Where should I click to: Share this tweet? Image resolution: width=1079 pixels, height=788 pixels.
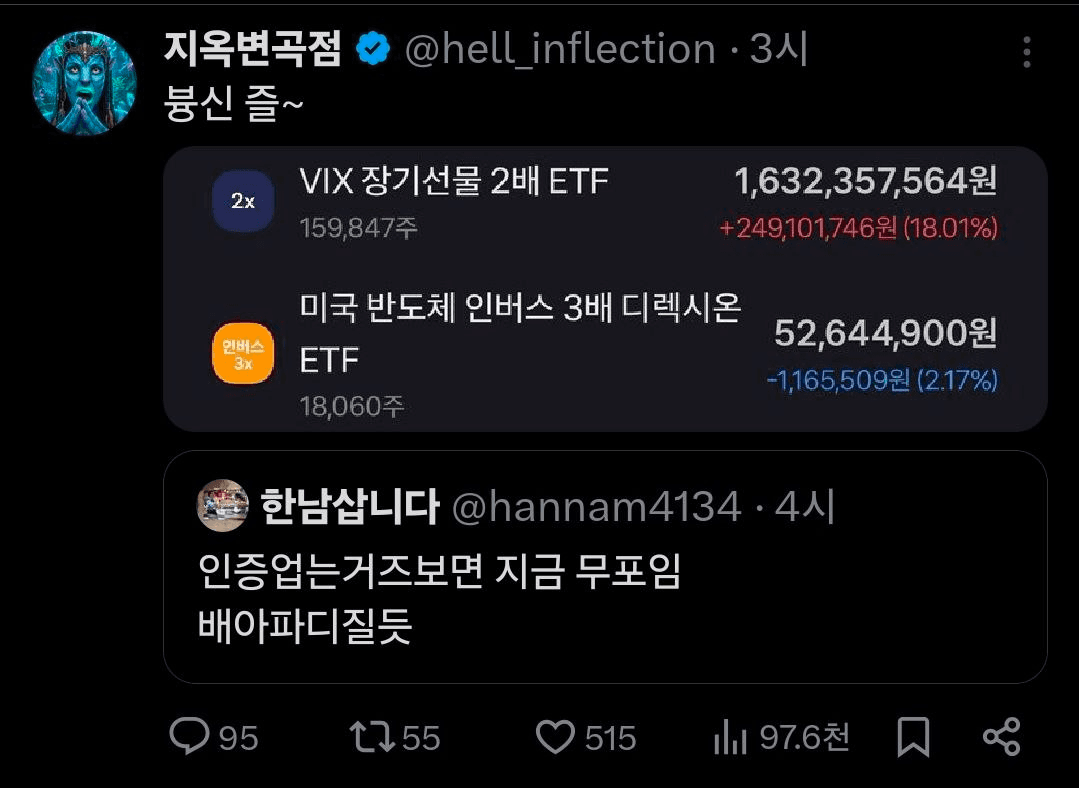(1001, 737)
